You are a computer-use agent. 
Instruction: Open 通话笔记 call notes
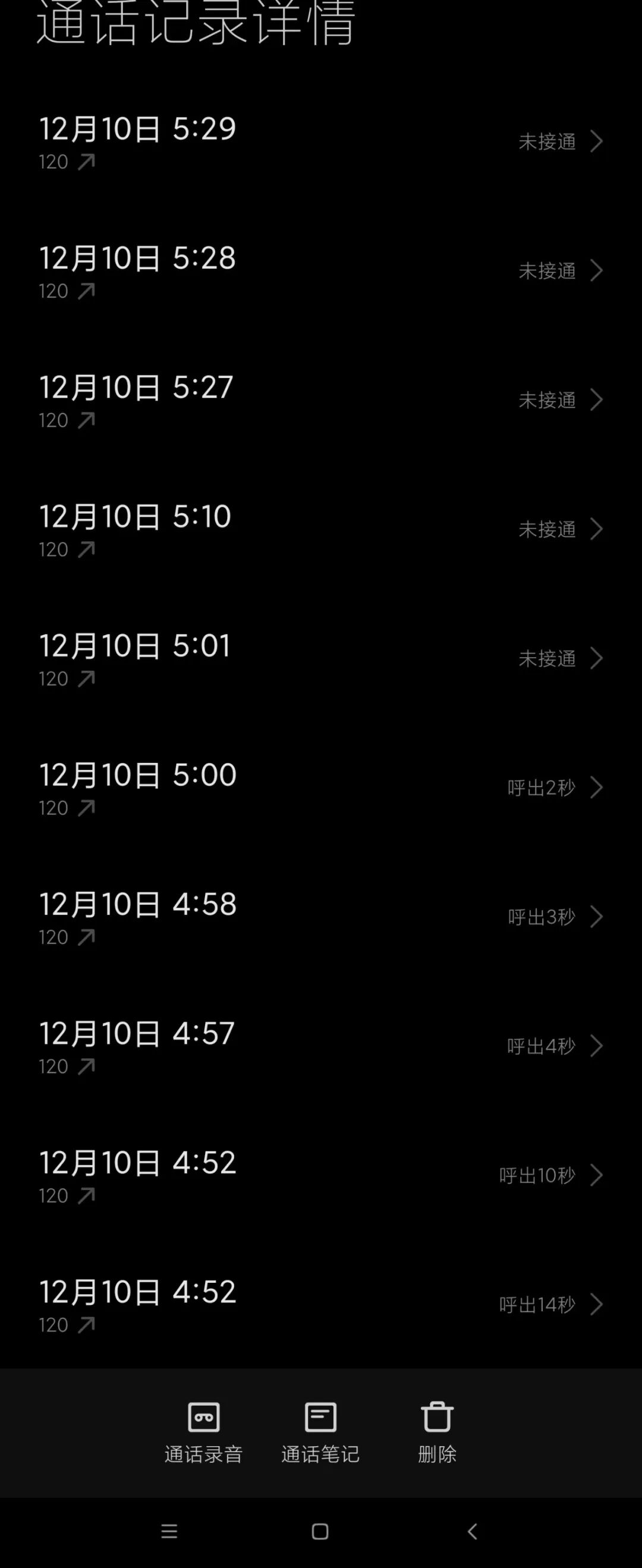320,1433
